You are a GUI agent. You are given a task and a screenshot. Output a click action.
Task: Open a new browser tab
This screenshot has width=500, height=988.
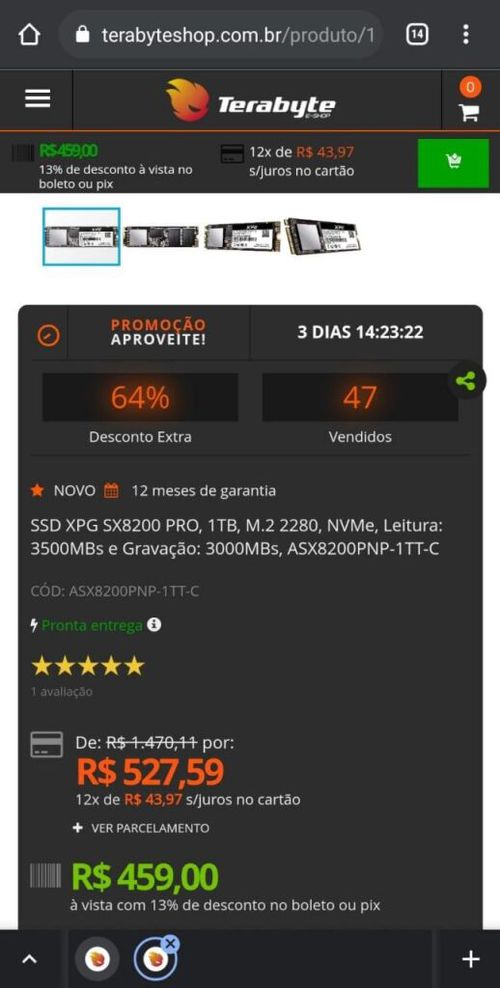[470, 959]
